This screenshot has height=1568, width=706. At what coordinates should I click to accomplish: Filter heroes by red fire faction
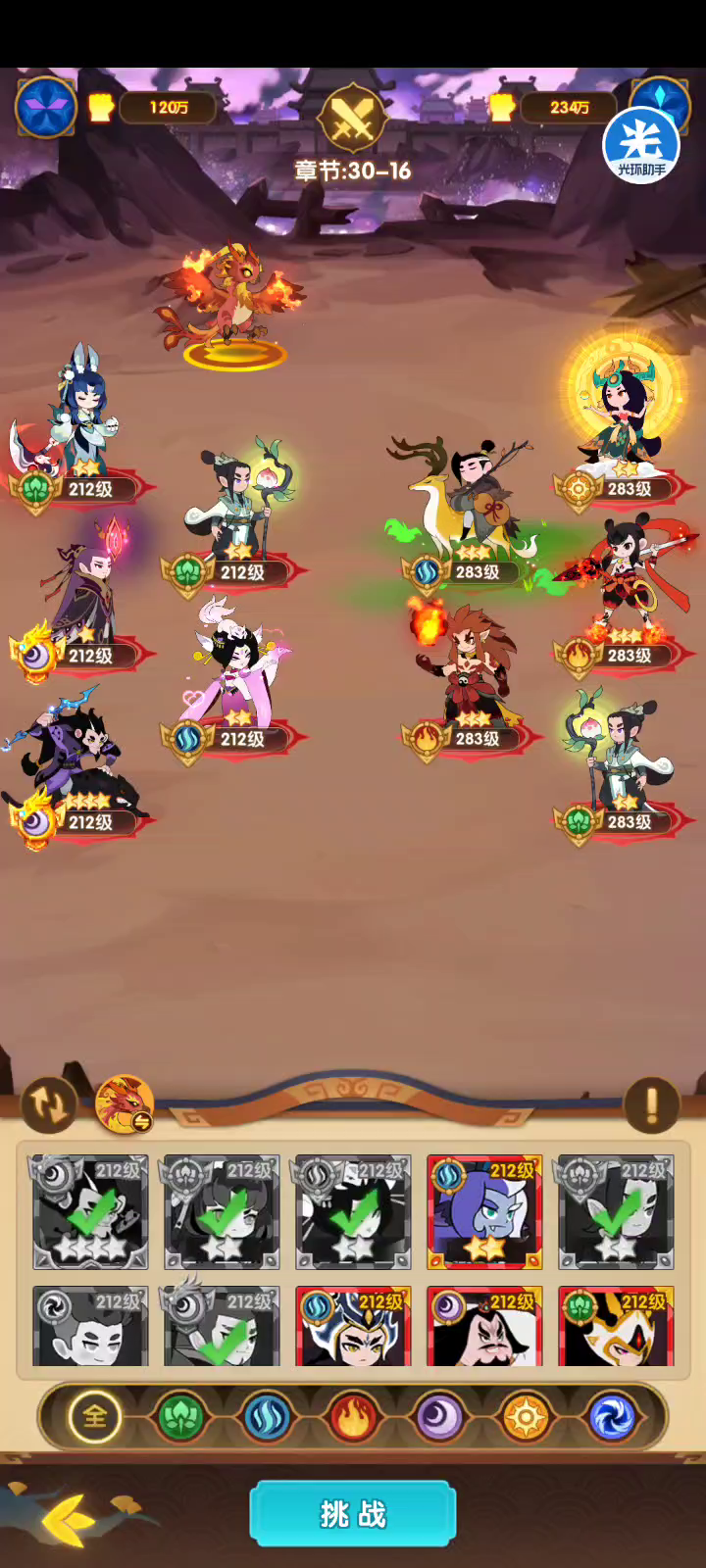point(354,1417)
